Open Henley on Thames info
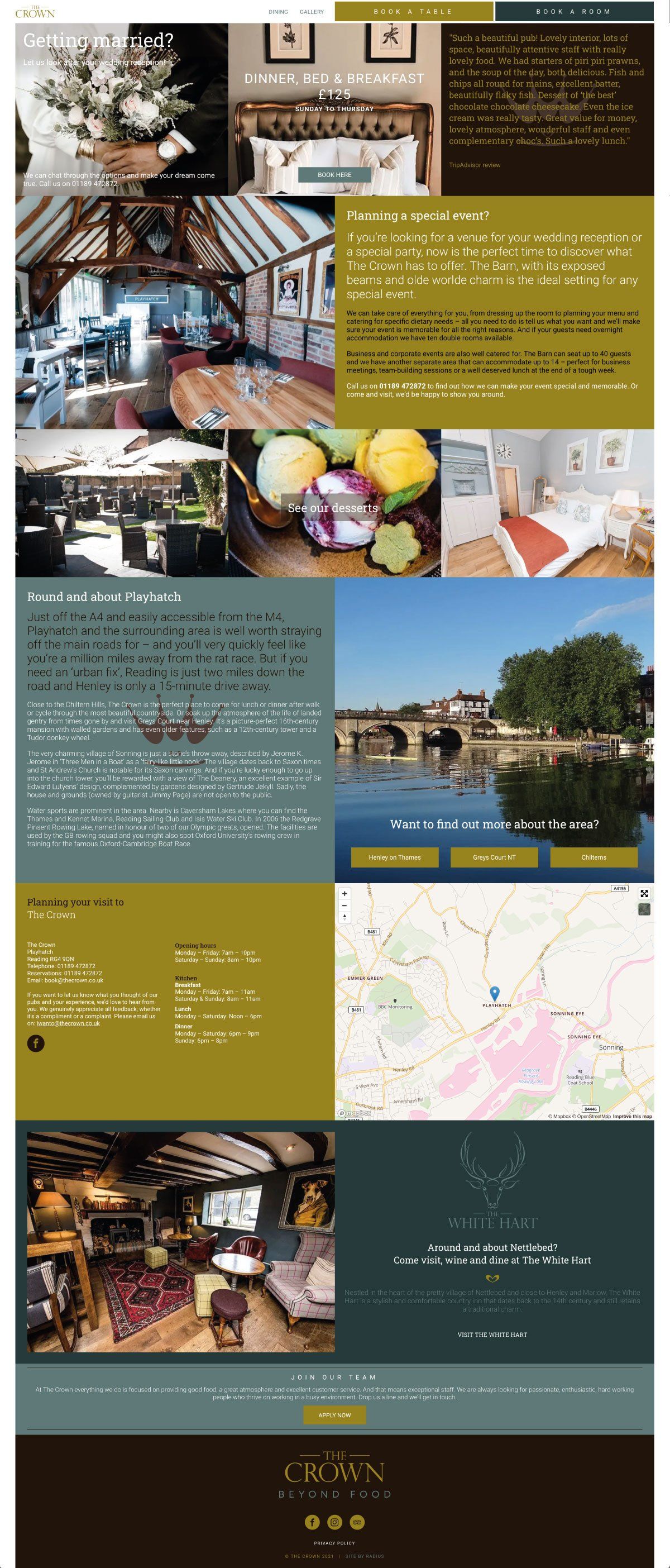The height and width of the screenshot is (1568, 670). (395, 857)
